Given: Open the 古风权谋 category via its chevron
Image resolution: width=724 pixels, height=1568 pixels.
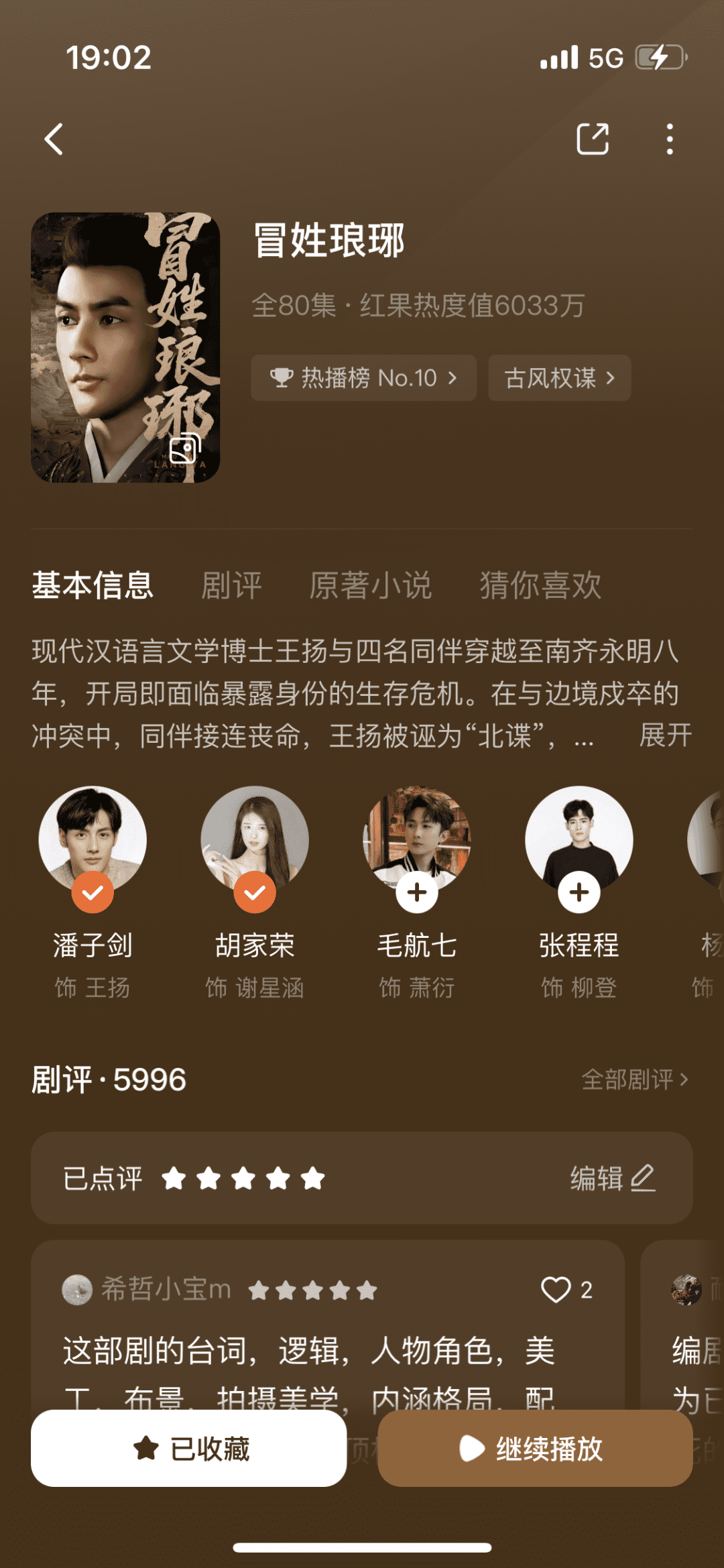Looking at the screenshot, I should pyautogui.click(x=611, y=377).
